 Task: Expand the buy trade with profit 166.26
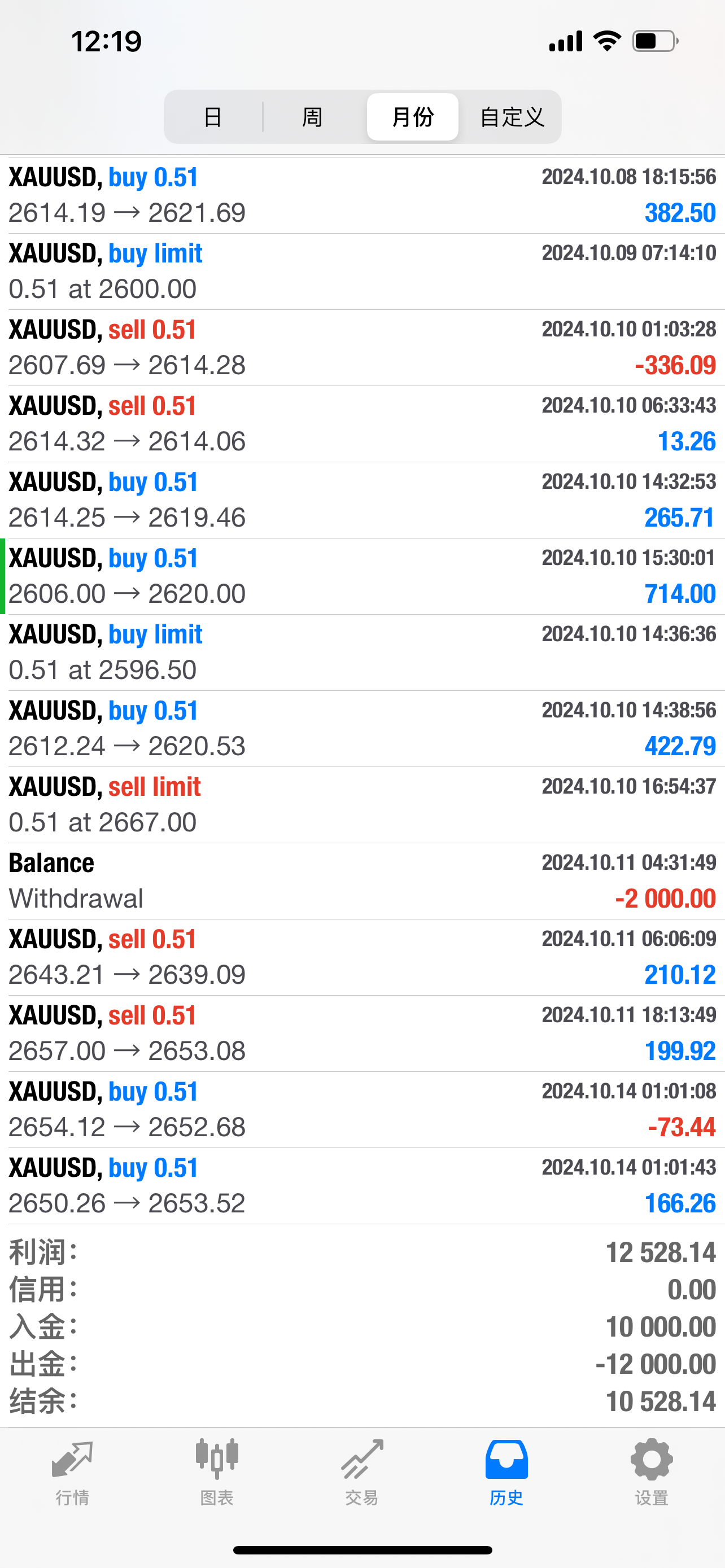(362, 1186)
